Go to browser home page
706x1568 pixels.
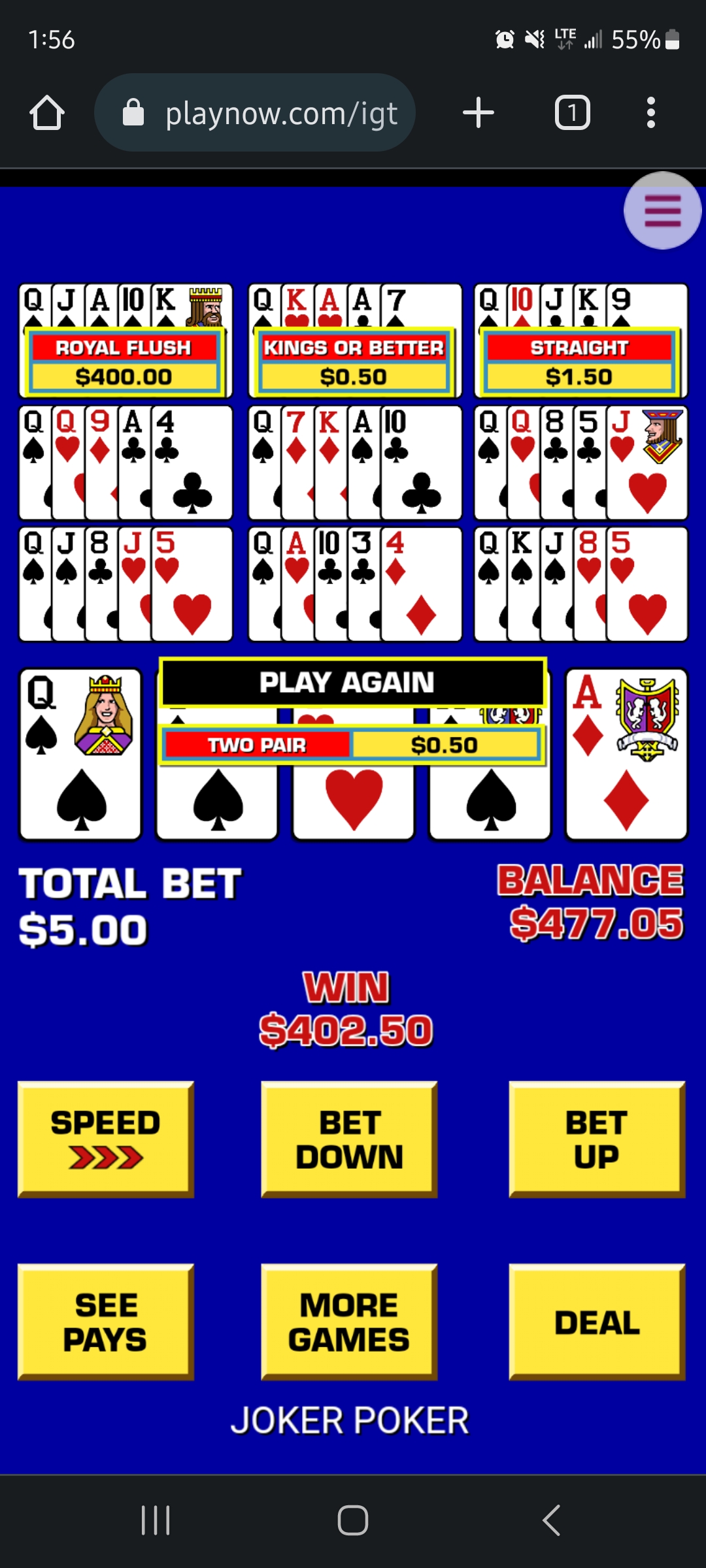pyautogui.click(x=47, y=113)
